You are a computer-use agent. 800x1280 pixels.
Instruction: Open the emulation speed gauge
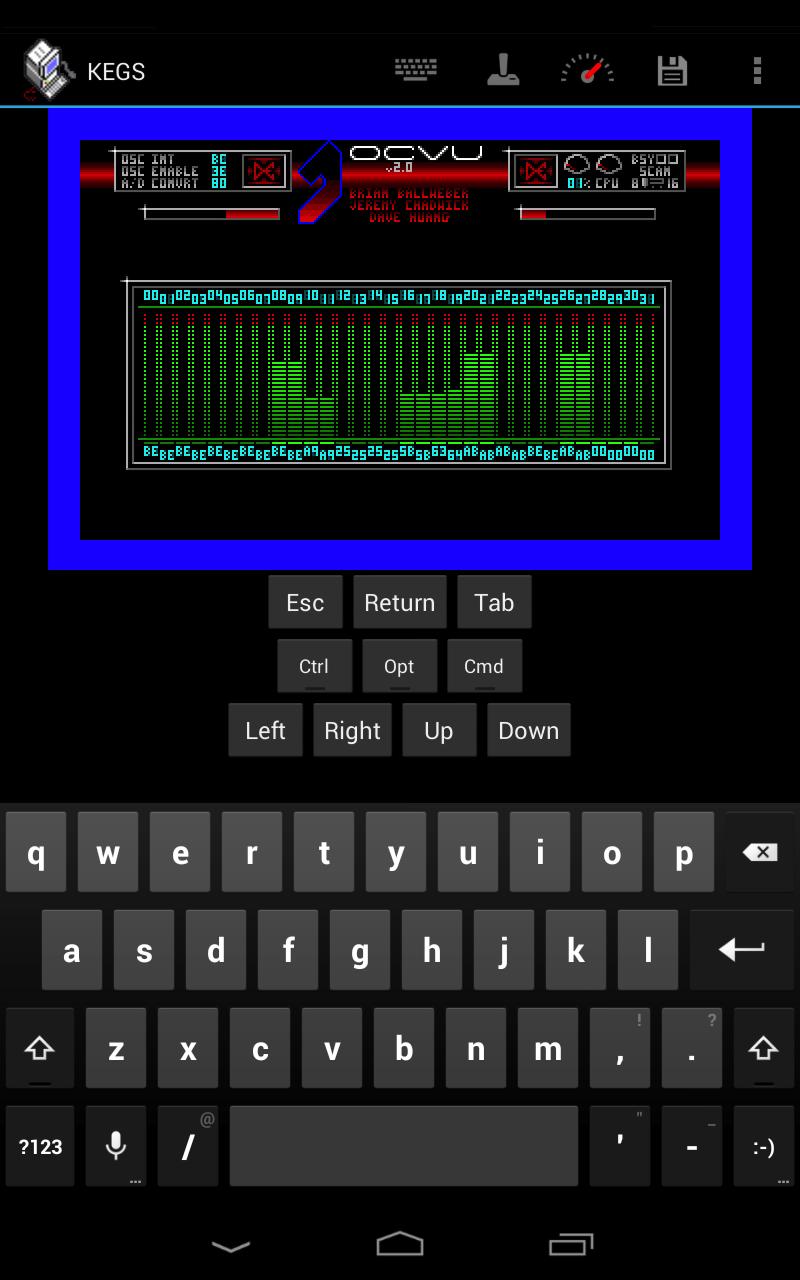tap(587, 71)
